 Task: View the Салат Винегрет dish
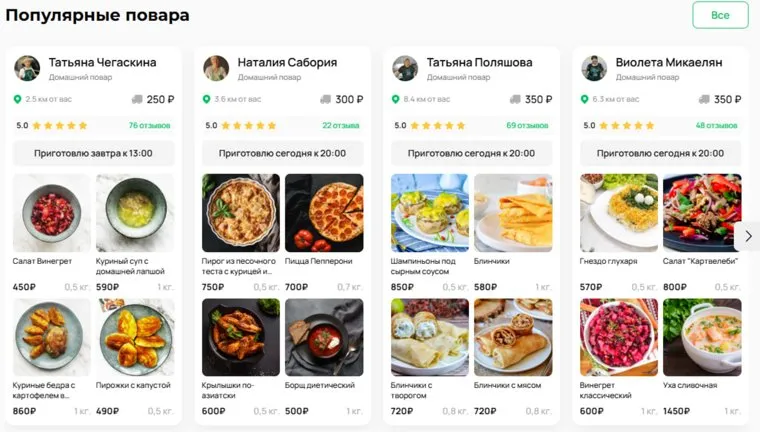pyautogui.click(x=51, y=213)
